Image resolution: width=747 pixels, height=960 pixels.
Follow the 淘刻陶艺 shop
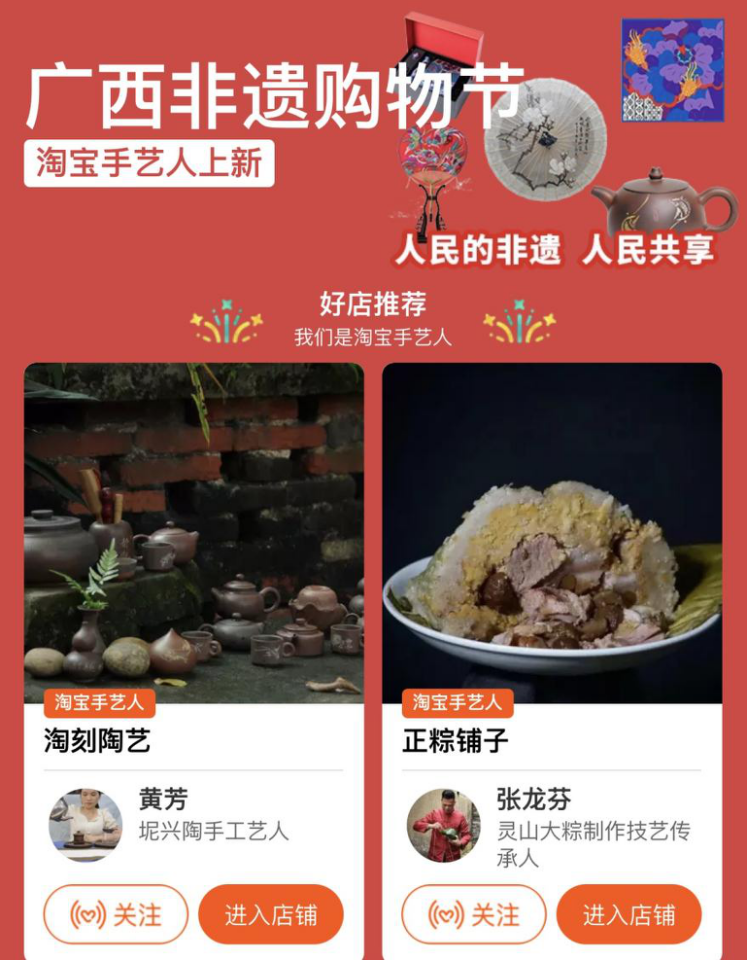click(x=116, y=914)
